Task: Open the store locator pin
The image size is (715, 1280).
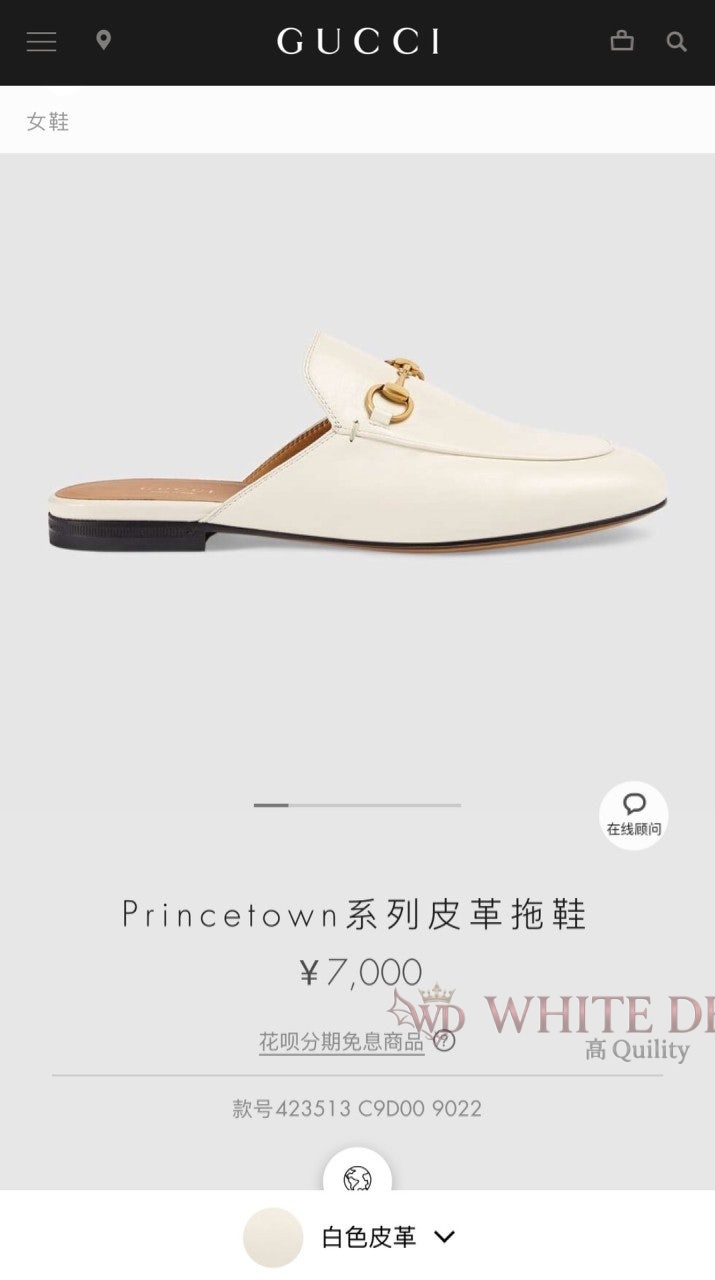Action: point(103,41)
